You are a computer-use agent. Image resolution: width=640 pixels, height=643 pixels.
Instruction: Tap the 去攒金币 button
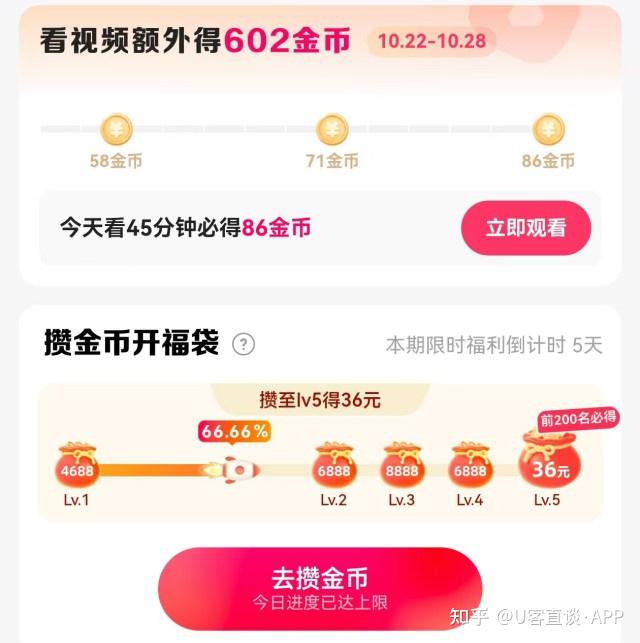coord(320,588)
